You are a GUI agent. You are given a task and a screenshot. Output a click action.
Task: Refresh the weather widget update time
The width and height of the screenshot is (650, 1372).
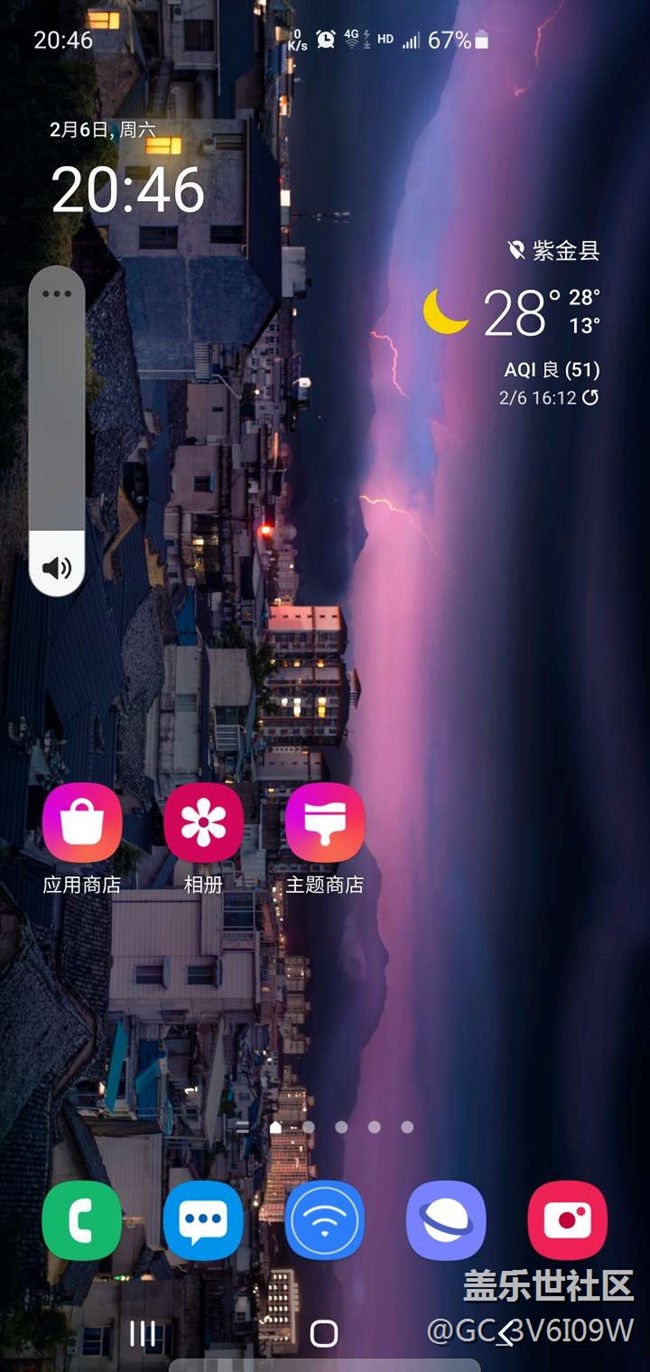point(591,397)
